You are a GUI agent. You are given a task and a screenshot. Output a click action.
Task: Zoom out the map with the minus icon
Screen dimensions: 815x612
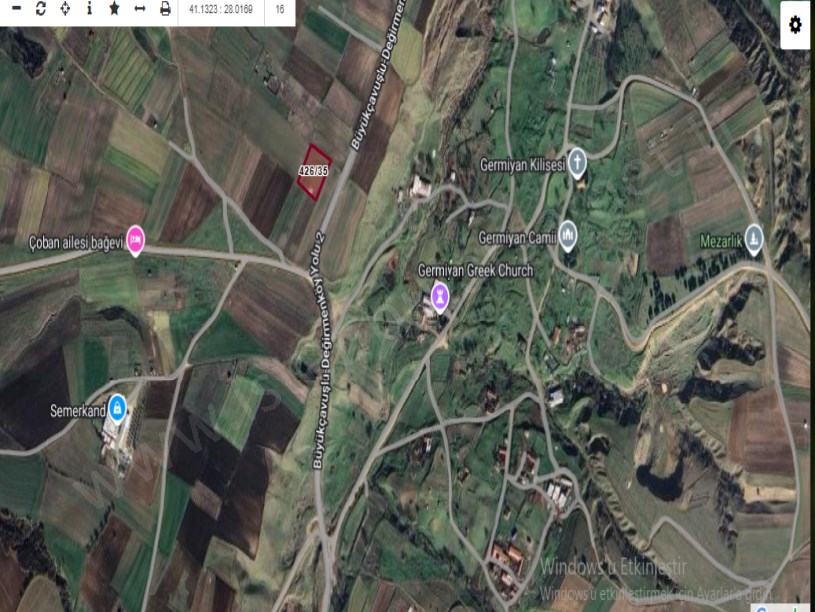click(16, 8)
